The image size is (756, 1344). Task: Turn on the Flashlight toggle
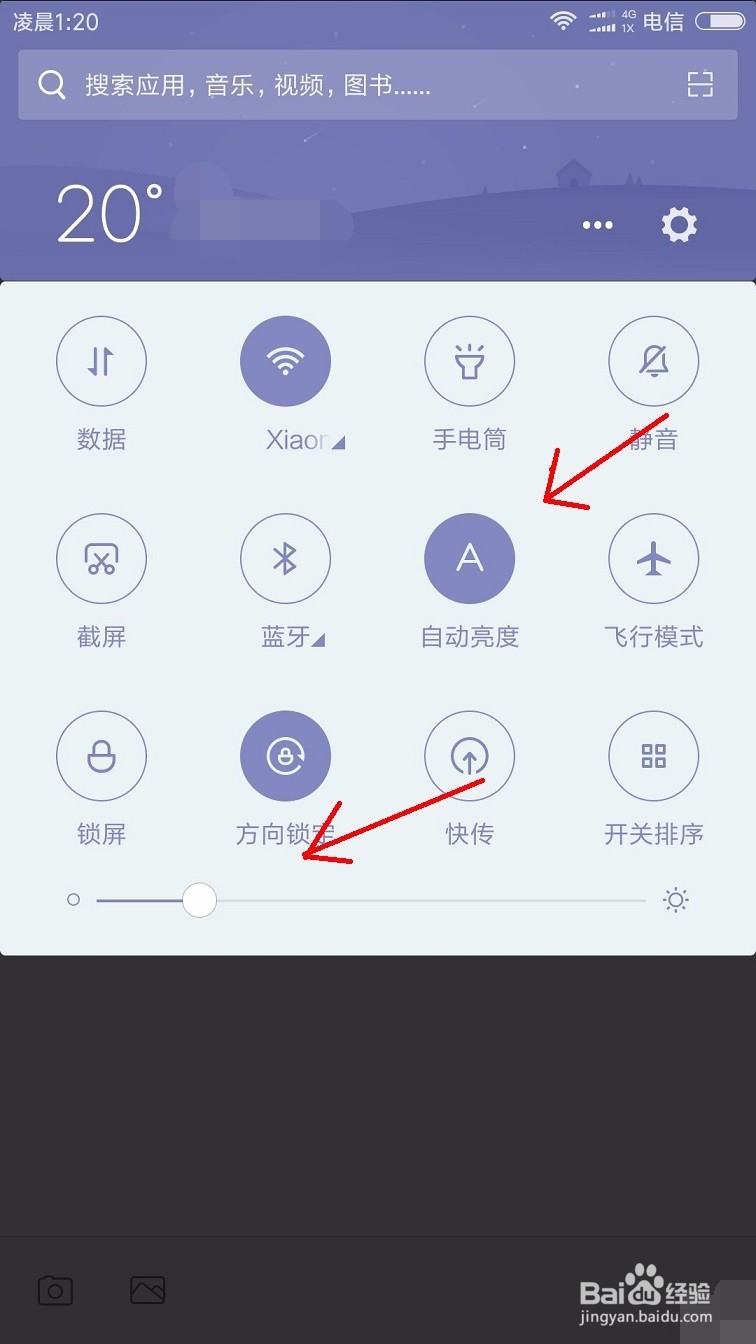470,361
